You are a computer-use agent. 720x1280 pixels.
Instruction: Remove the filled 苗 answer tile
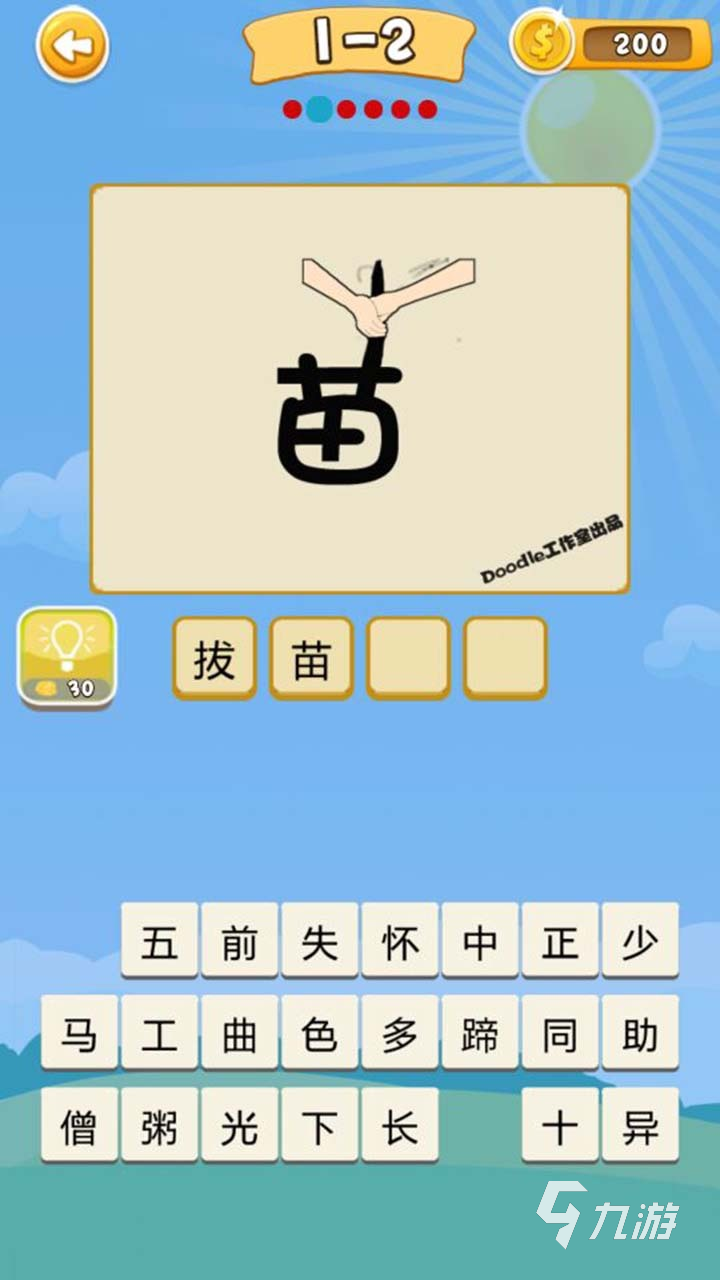point(311,658)
